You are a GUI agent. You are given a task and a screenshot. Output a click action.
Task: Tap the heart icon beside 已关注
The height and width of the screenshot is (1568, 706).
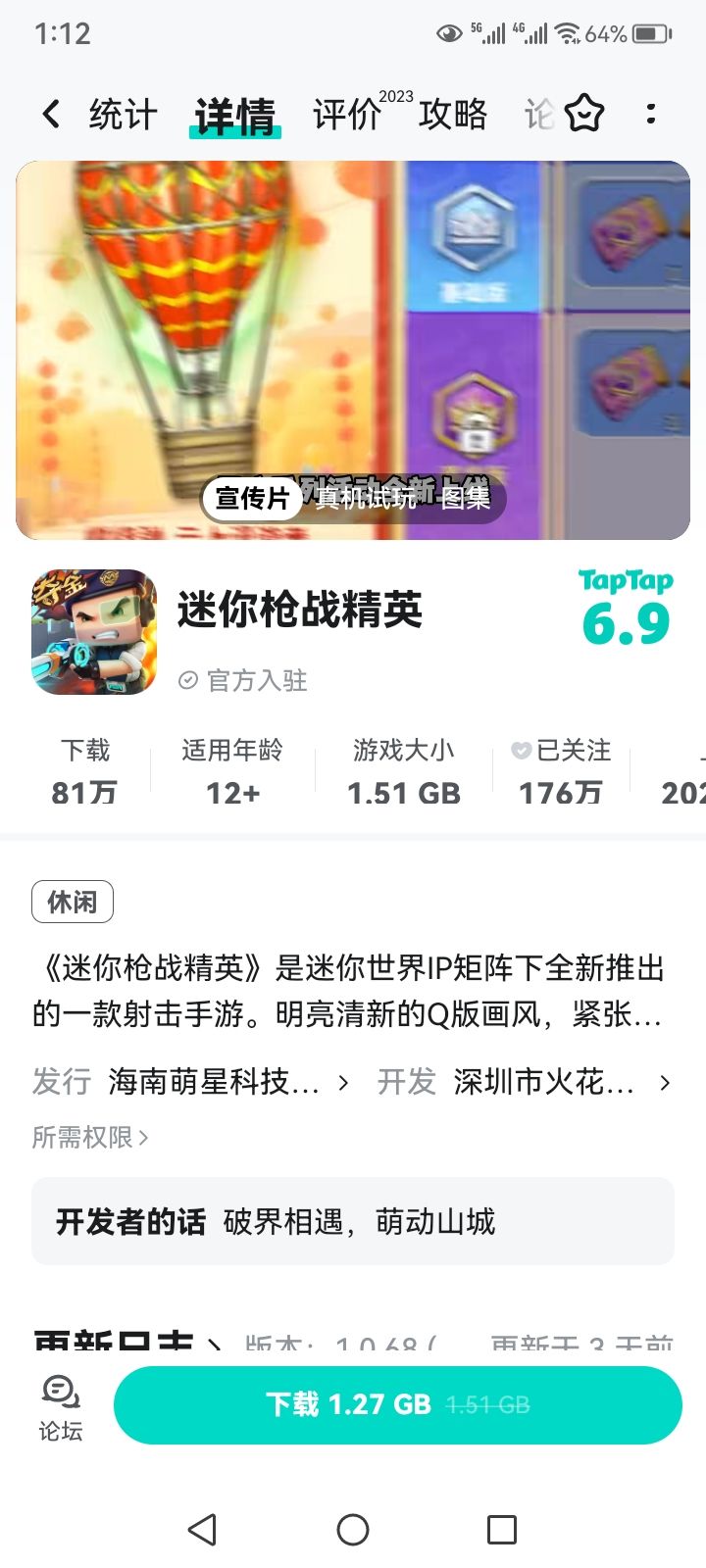(521, 751)
